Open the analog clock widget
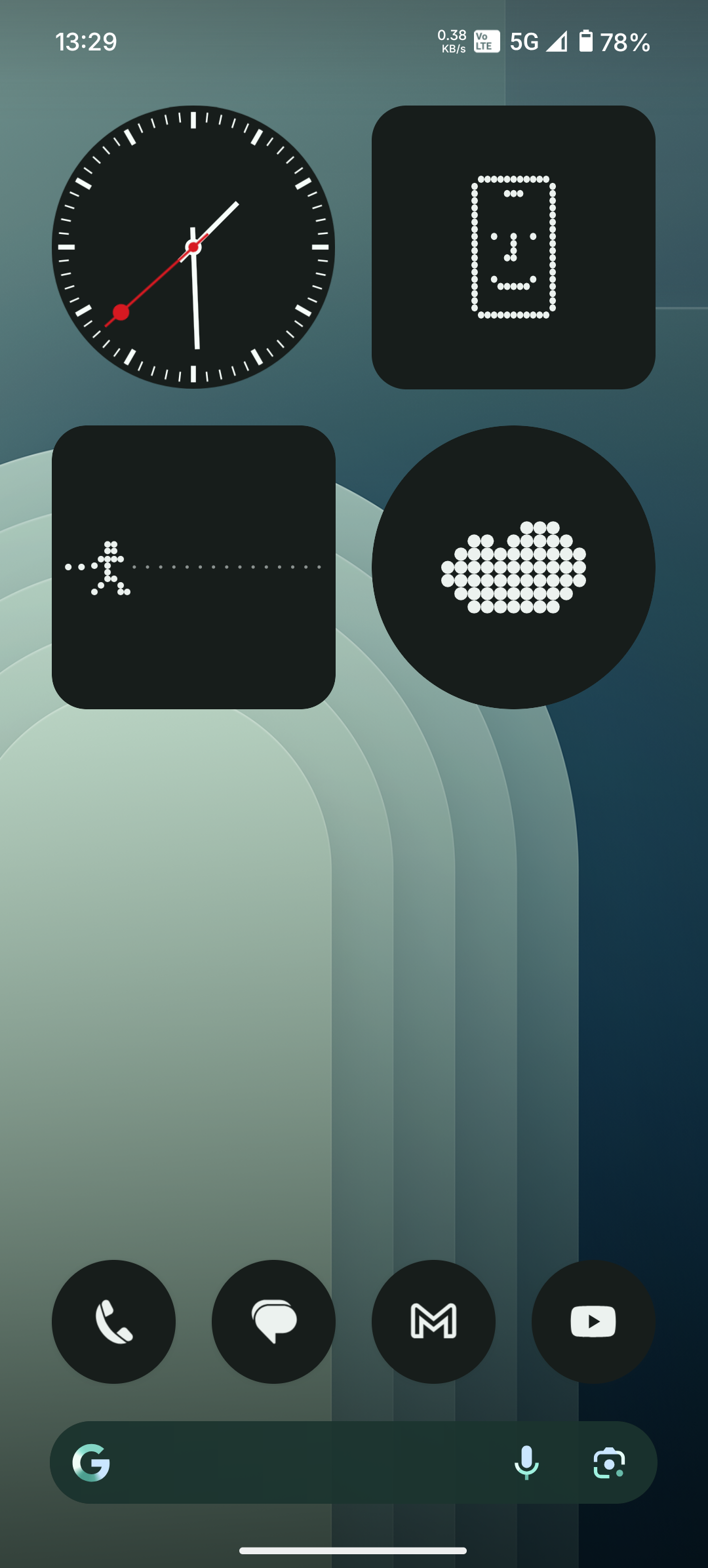Viewport: 708px width, 1568px height. pos(193,247)
